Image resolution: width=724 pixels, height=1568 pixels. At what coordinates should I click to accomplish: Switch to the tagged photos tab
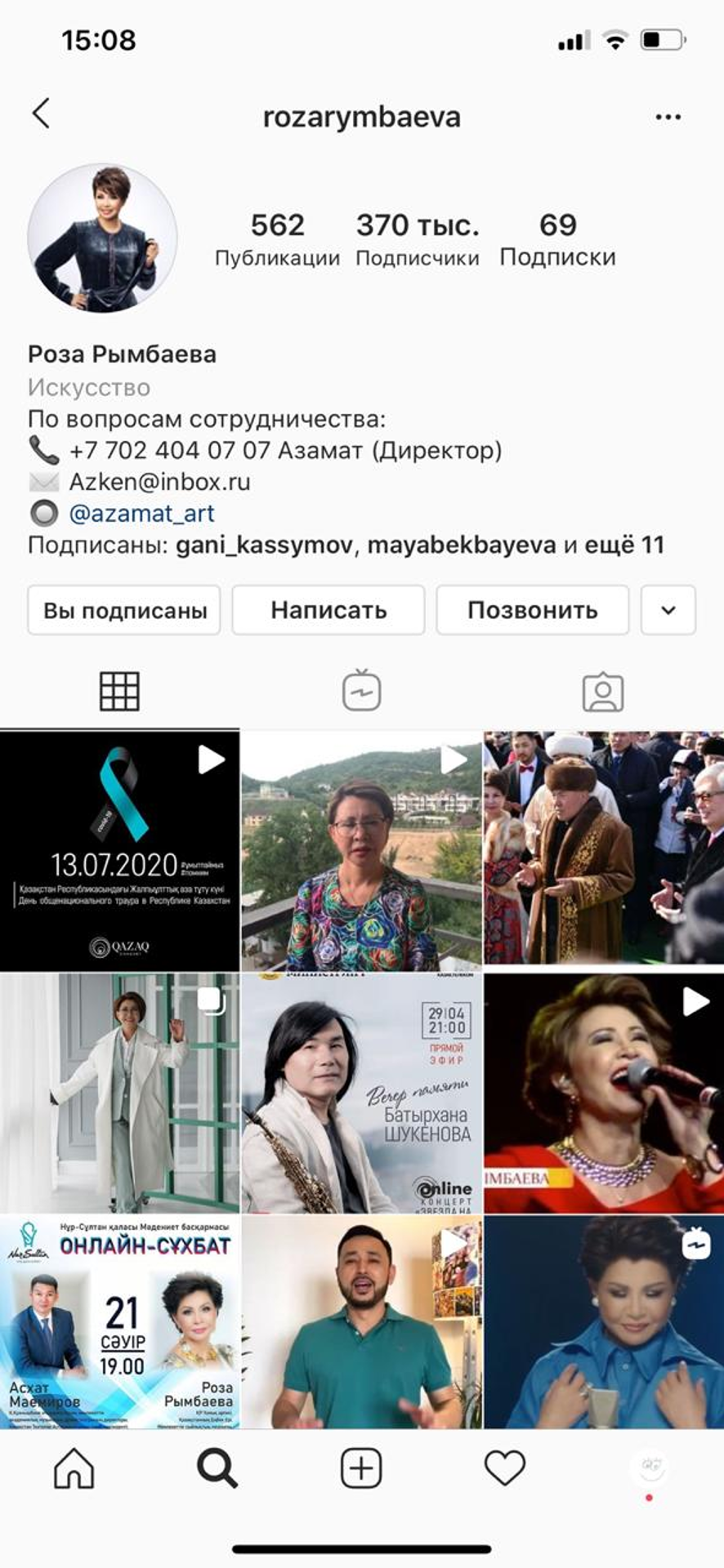tap(603, 692)
